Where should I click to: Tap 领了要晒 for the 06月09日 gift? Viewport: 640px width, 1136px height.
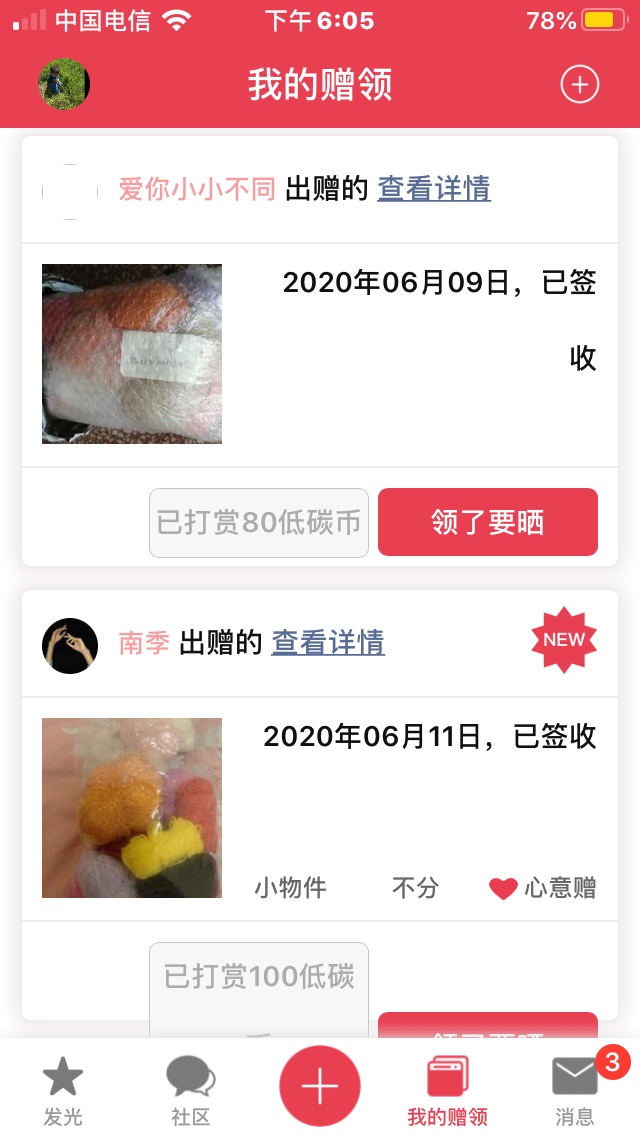pyautogui.click(x=487, y=522)
